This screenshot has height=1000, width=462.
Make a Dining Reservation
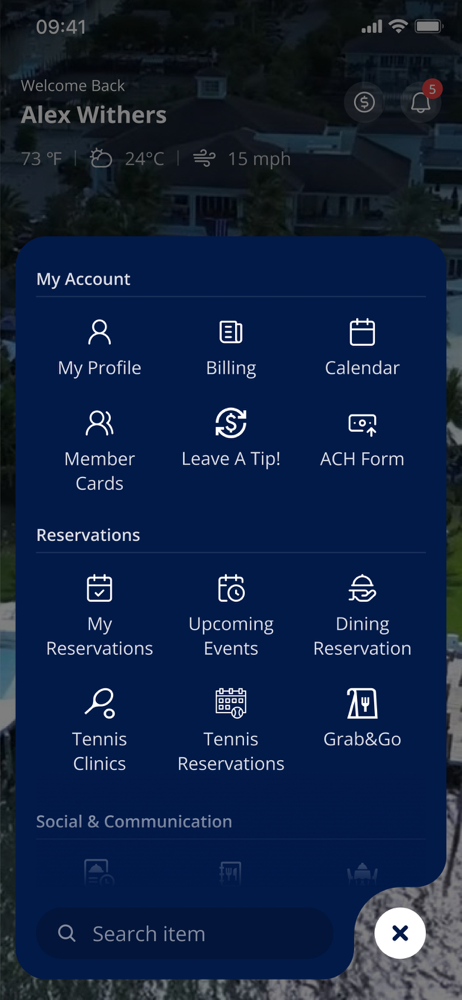[362, 616]
